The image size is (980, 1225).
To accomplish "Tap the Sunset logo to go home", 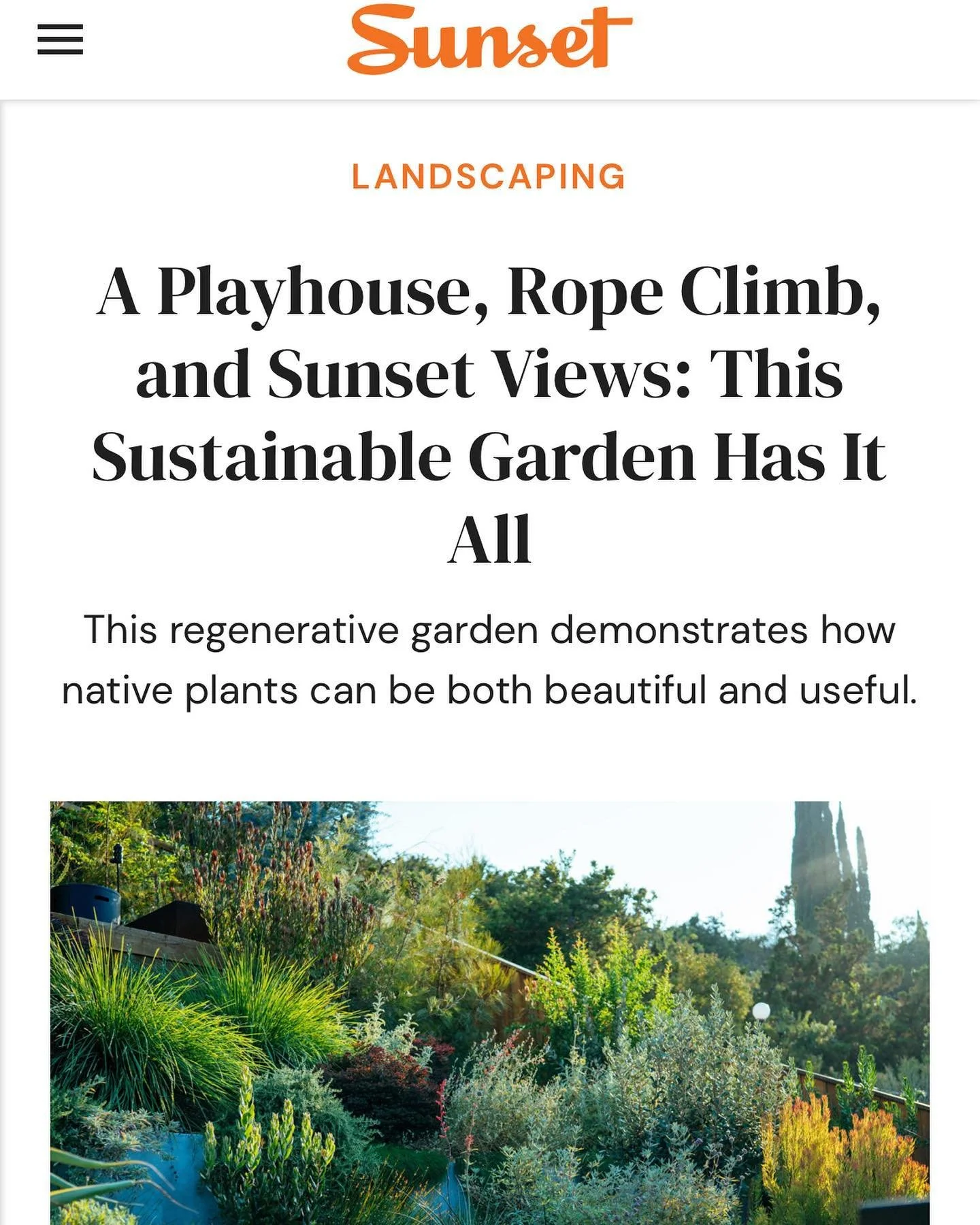I will [489, 39].
